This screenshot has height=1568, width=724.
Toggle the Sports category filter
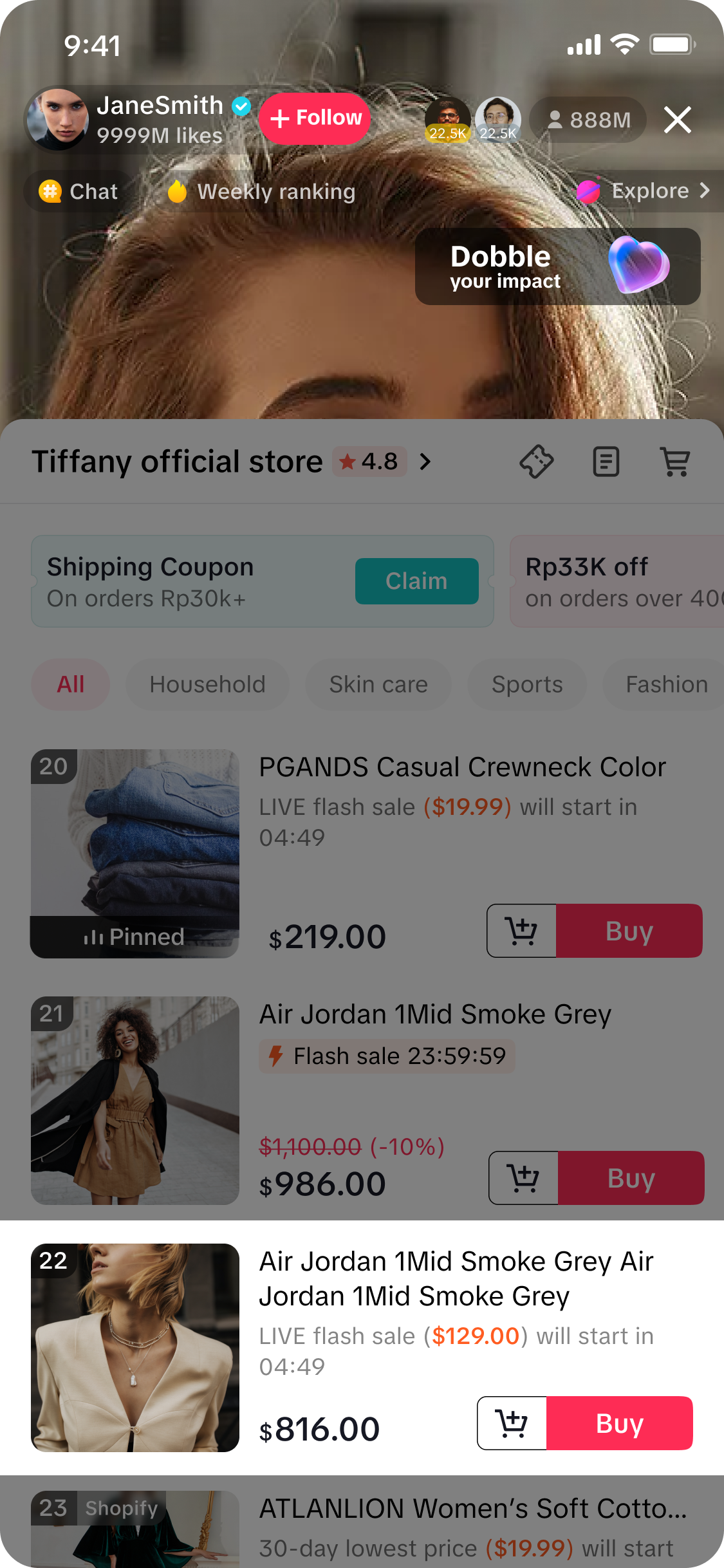coord(526,684)
